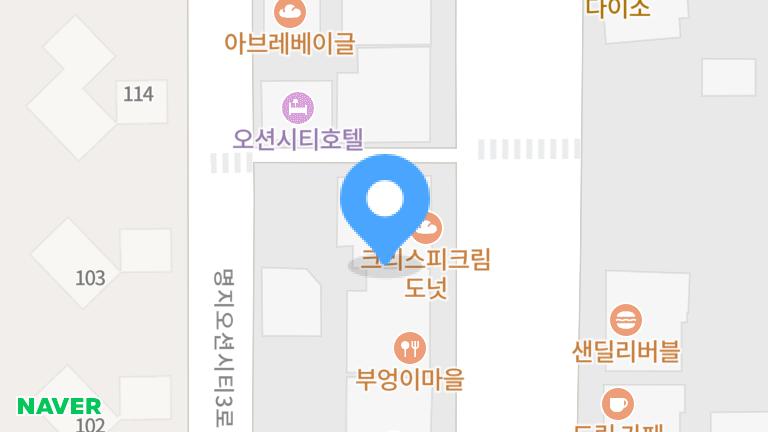Image resolution: width=768 pixels, height=432 pixels.
Task: Tap the blue location pin
Action: pos(385,200)
